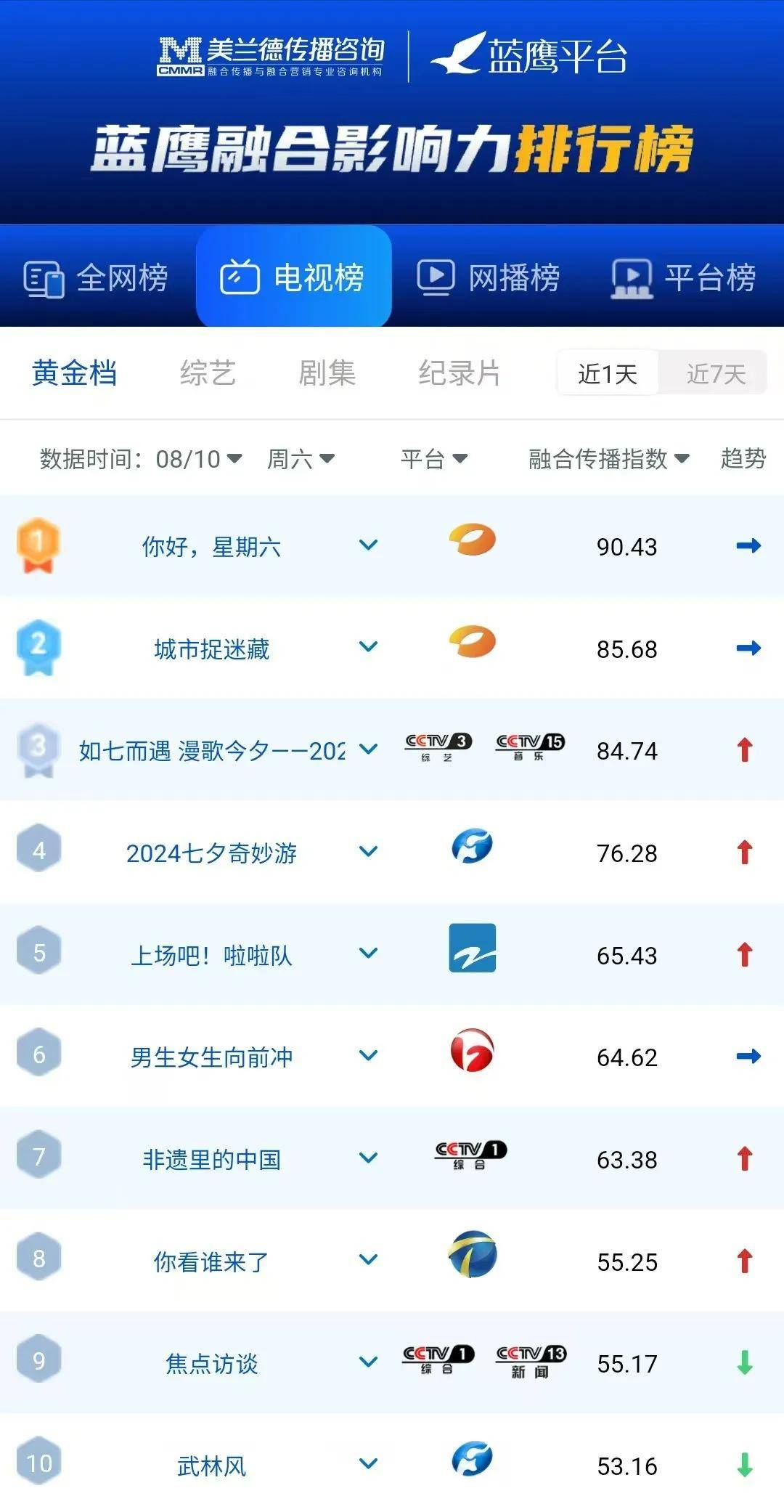Open the 融合传播指数 dropdown
This screenshot has width=784, height=1512.
click(x=608, y=459)
